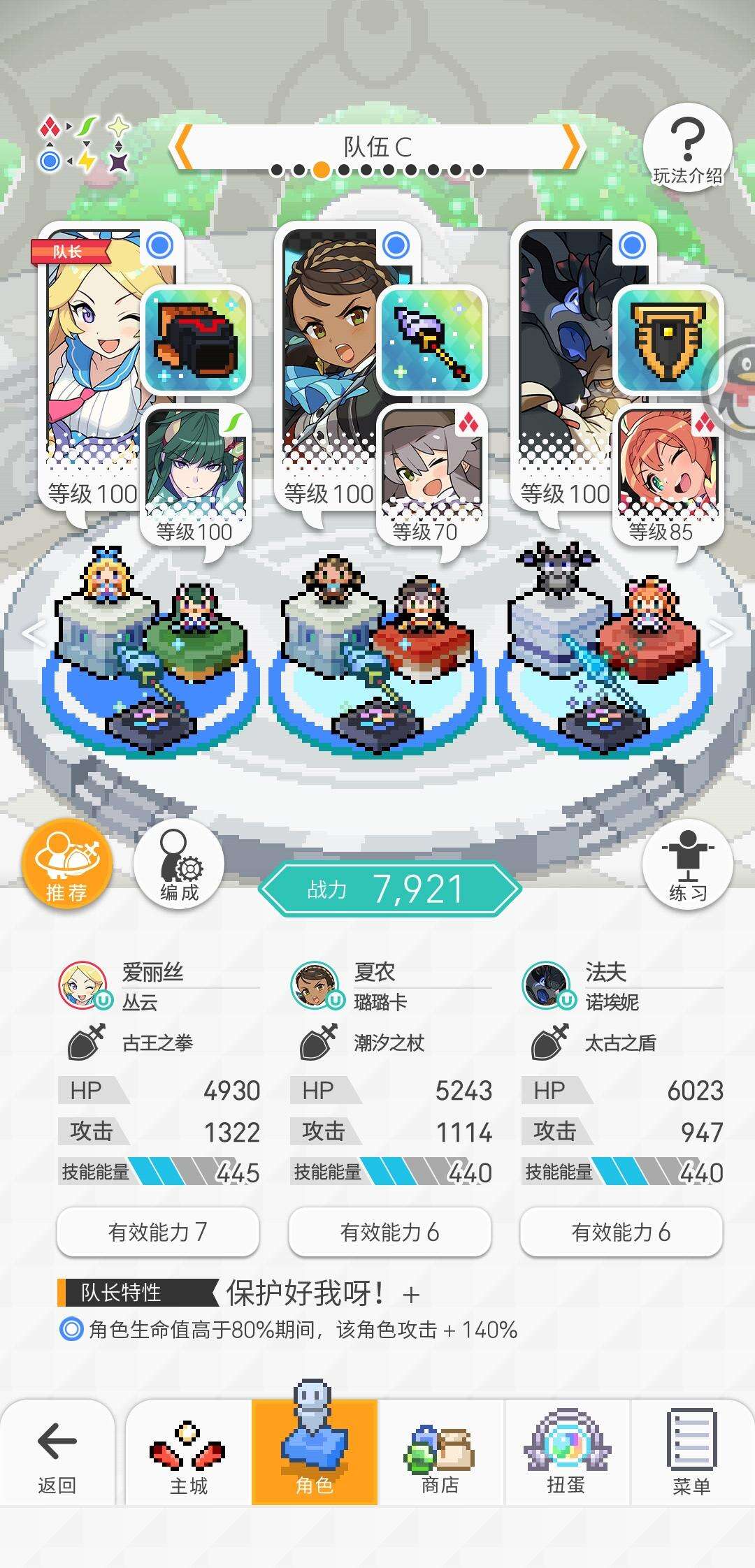View 有效能力 6 for 法夫
The image size is (755, 1568).
click(621, 1231)
